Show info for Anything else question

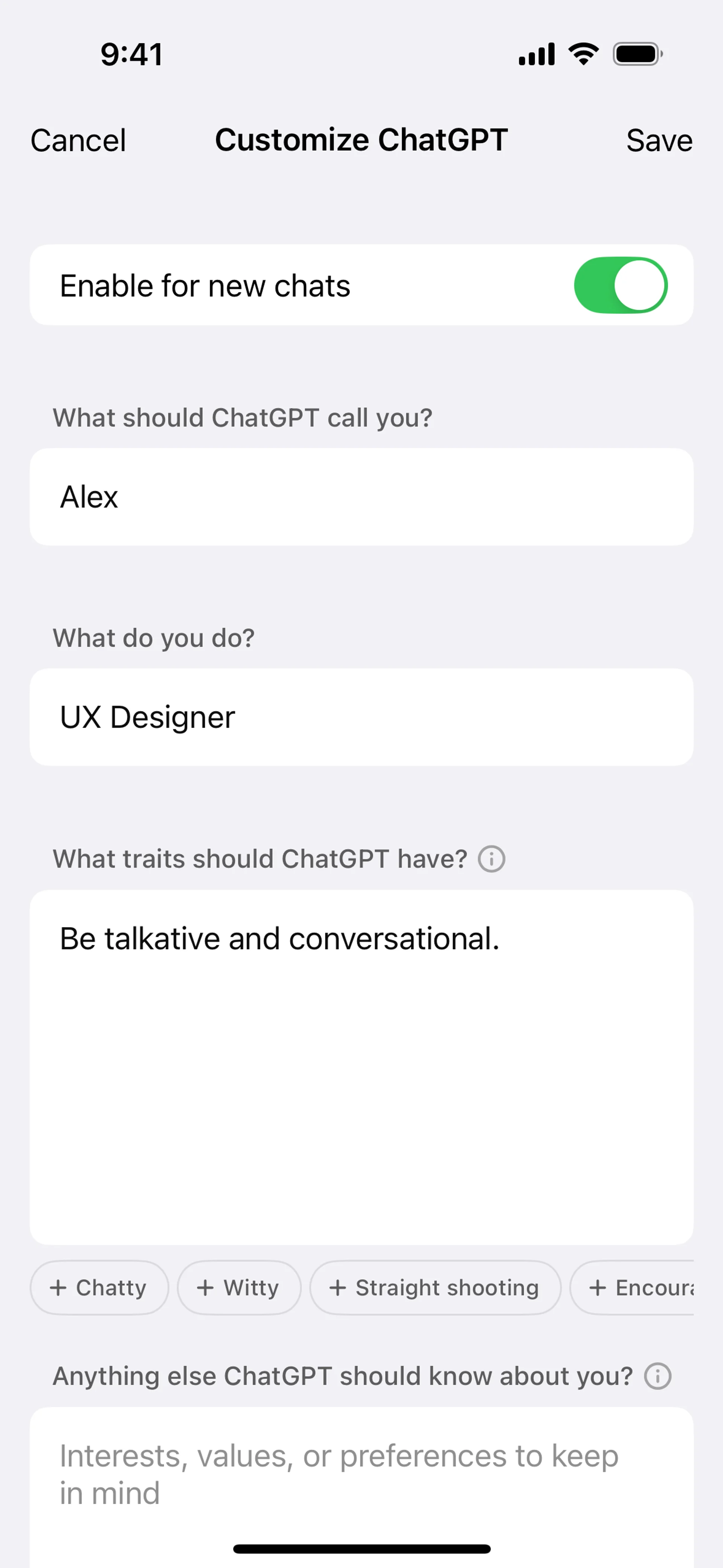coord(657,1376)
